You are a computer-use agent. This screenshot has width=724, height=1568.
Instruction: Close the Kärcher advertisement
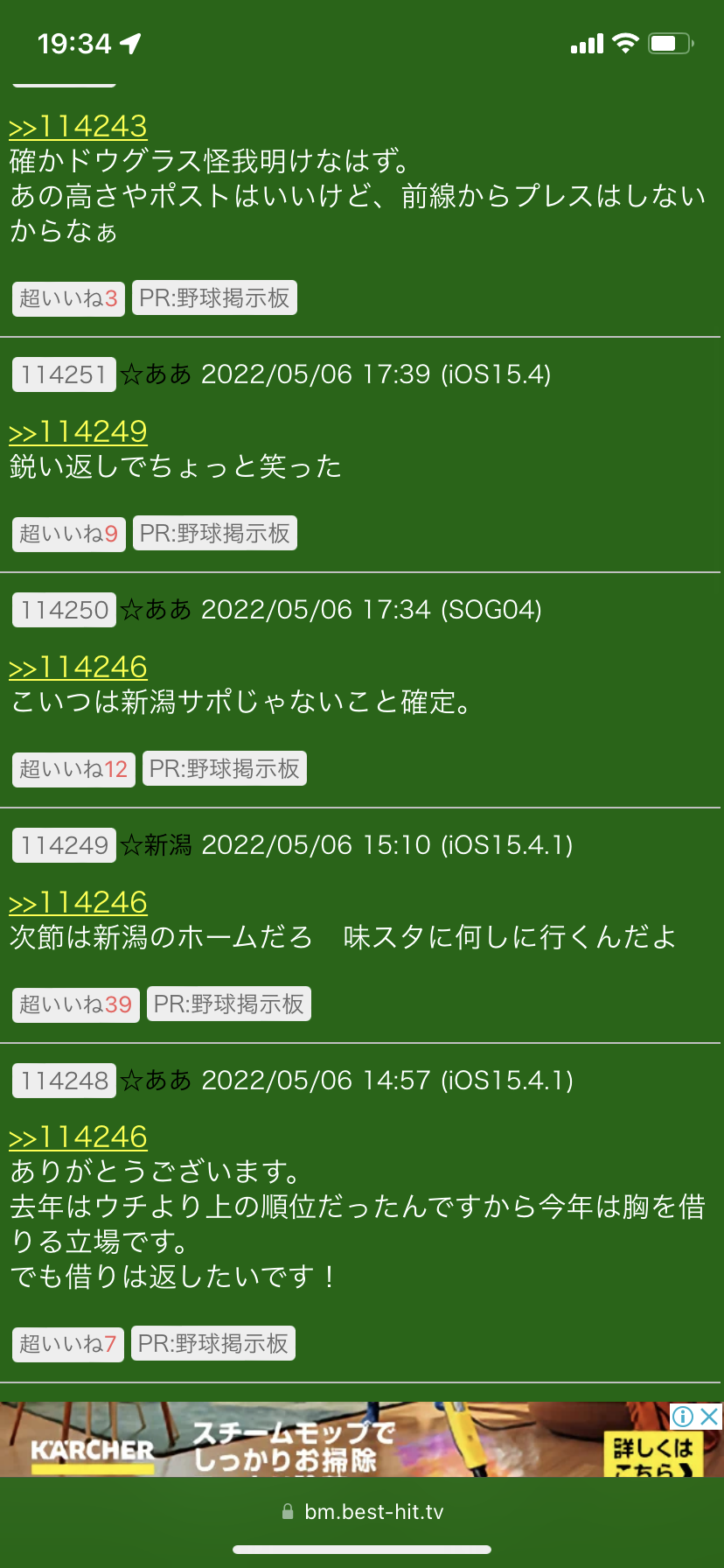(710, 1416)
